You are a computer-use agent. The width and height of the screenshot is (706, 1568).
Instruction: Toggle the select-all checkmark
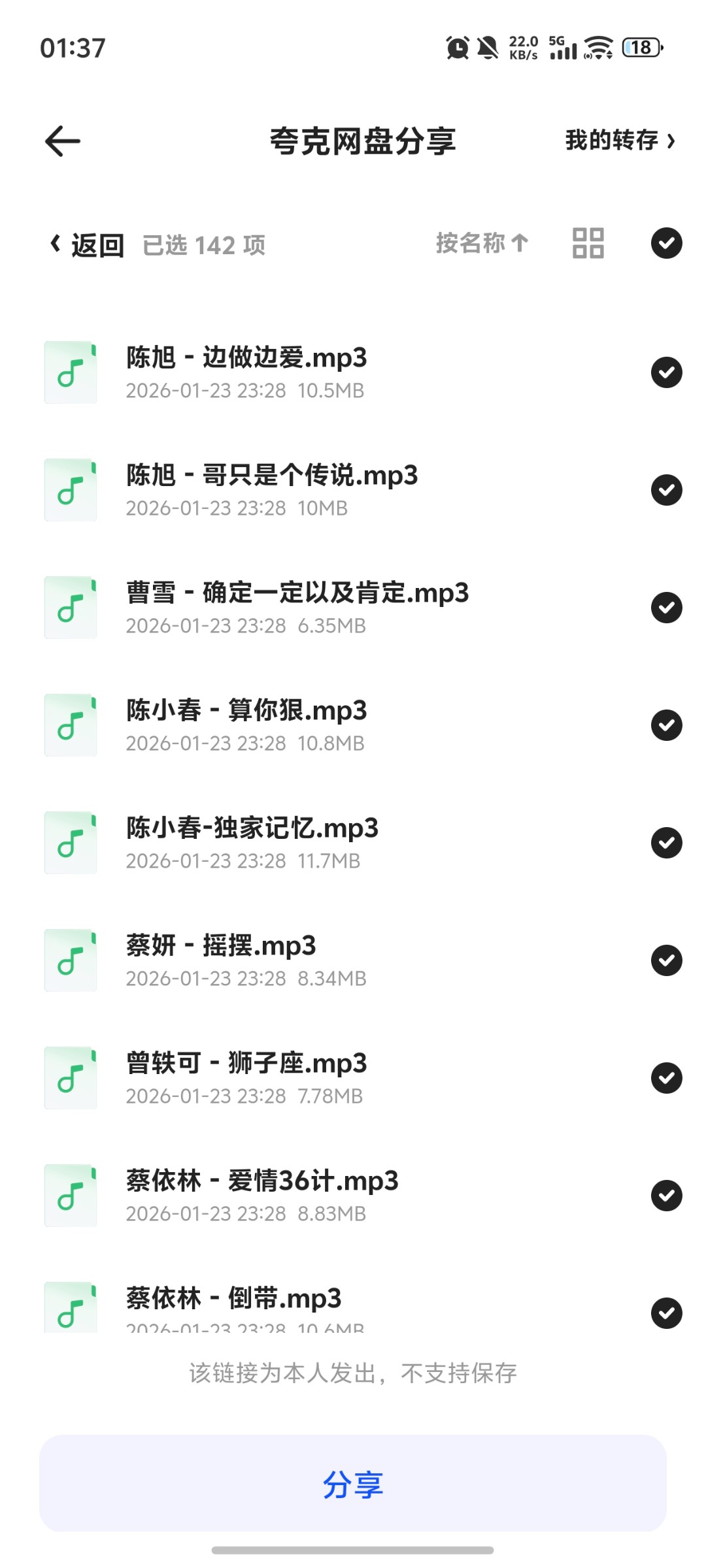[x=666, y=243]
